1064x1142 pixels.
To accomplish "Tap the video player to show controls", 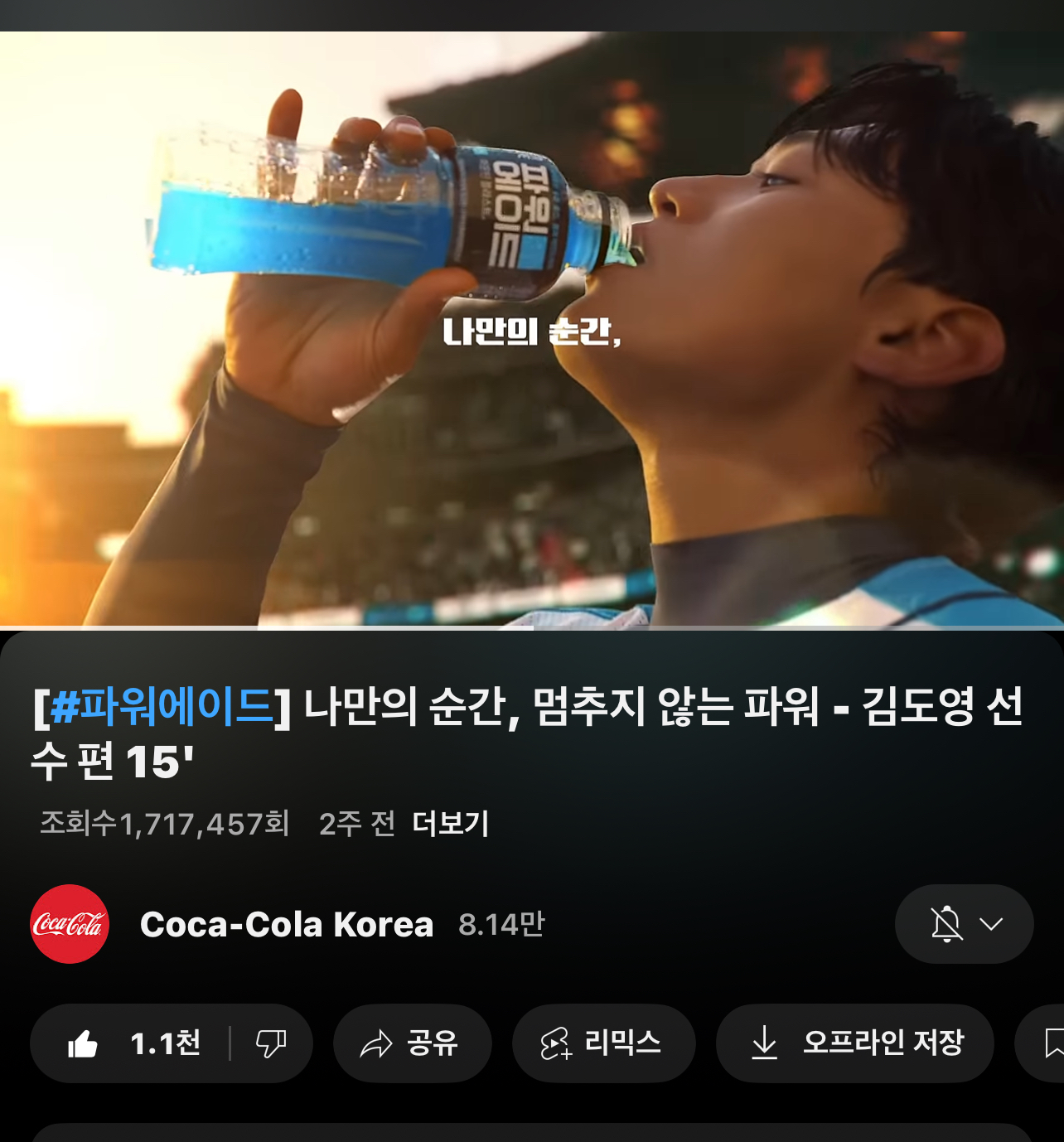I will (x=532, y=330).
